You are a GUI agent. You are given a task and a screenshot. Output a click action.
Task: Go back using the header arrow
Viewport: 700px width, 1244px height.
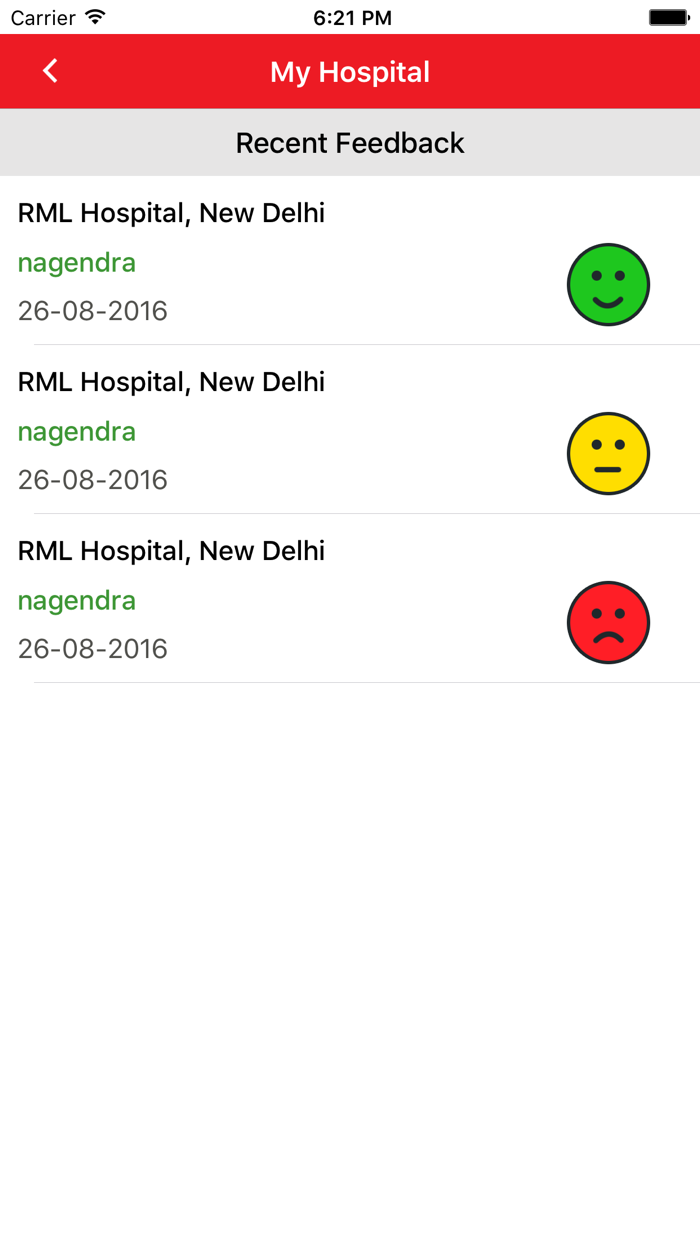[50, 71]
